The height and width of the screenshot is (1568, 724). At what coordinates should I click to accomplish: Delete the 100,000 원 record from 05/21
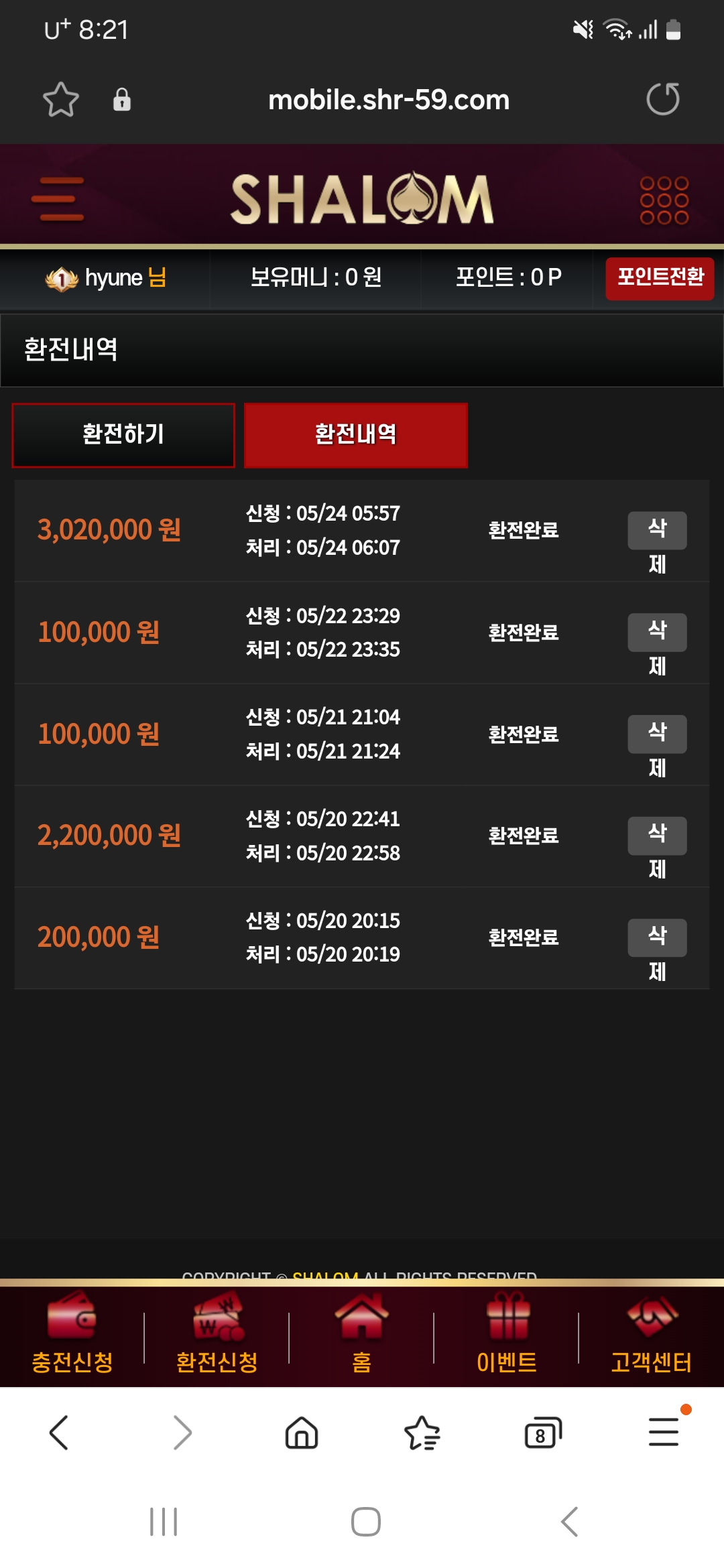coord(657,734)
